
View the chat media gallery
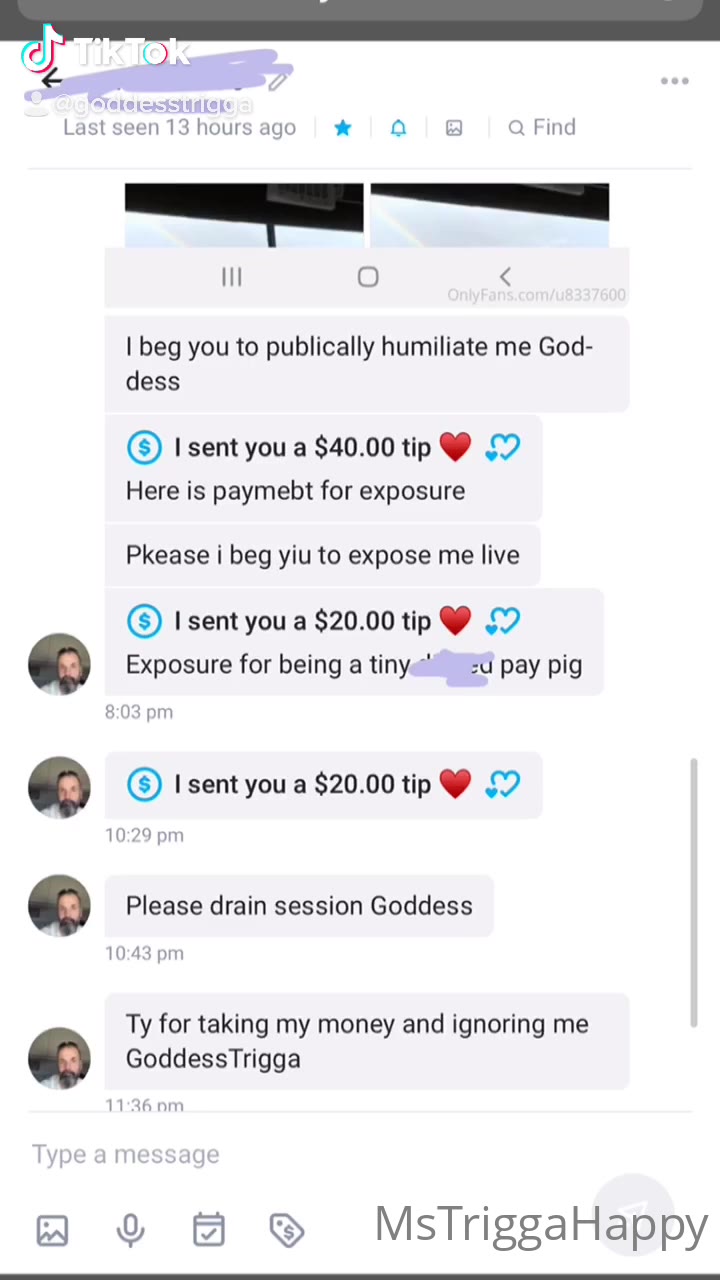454,128
